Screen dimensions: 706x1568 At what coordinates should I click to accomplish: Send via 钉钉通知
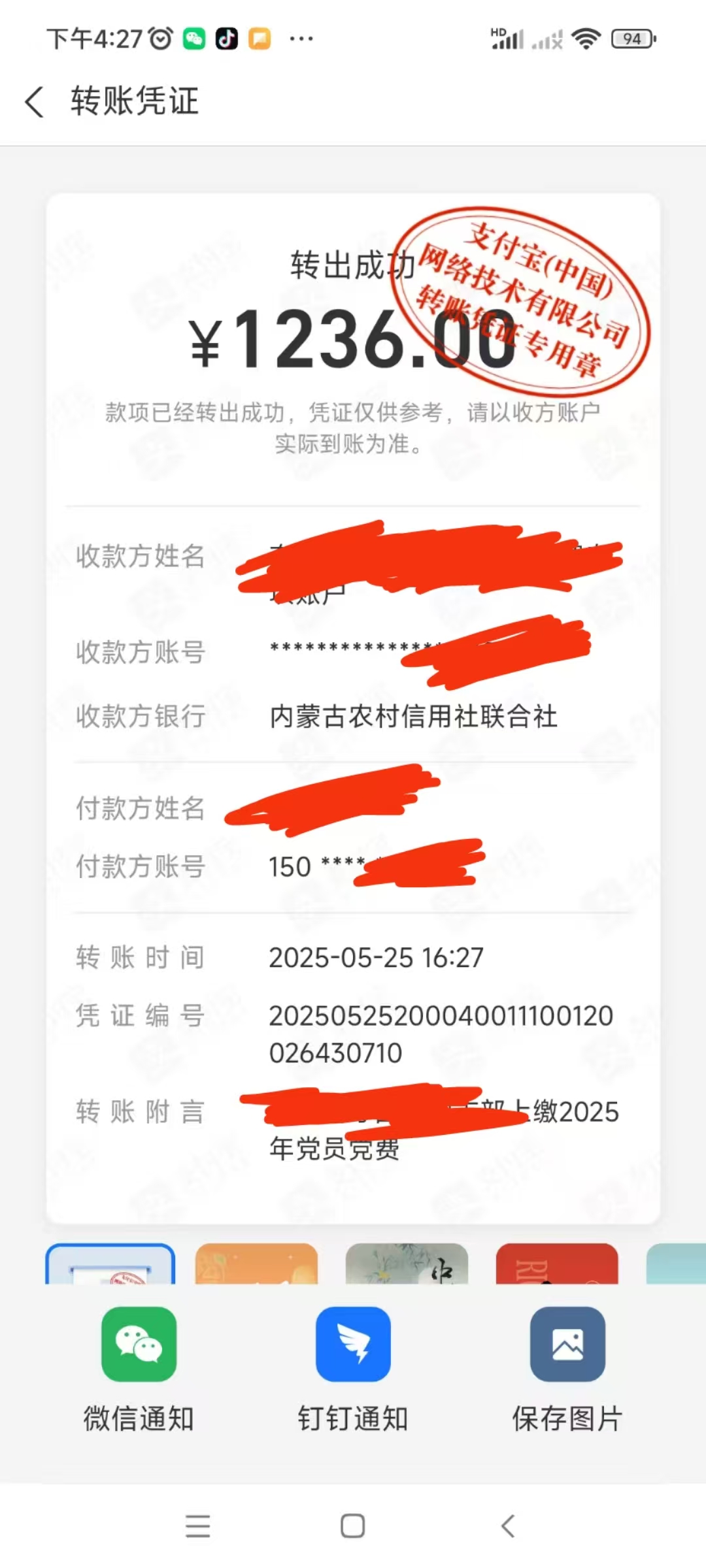tap(353, 1369)
